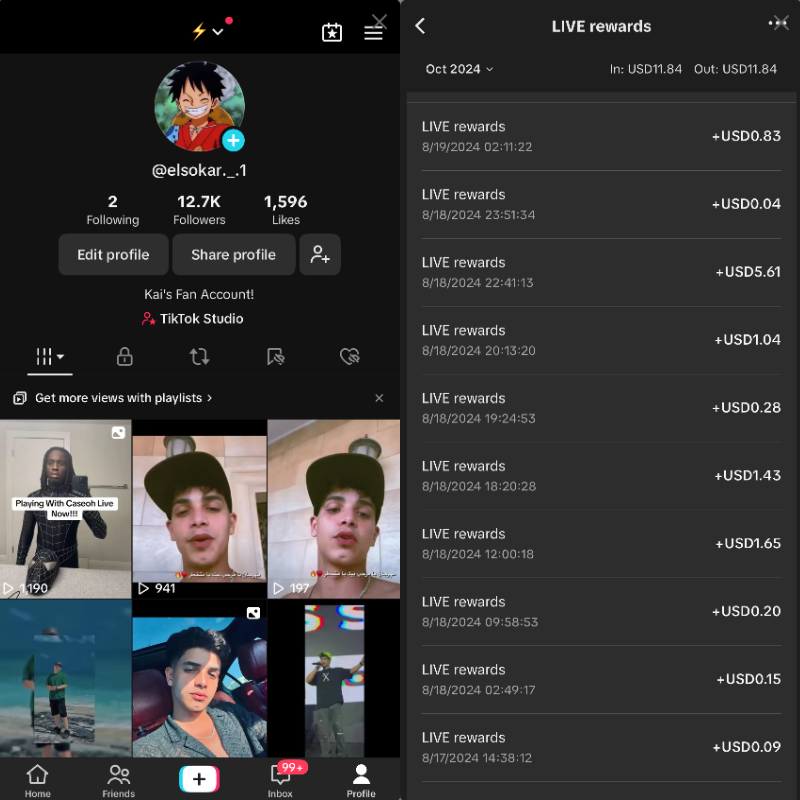Open TikTok Studio link

coord(192,319)
